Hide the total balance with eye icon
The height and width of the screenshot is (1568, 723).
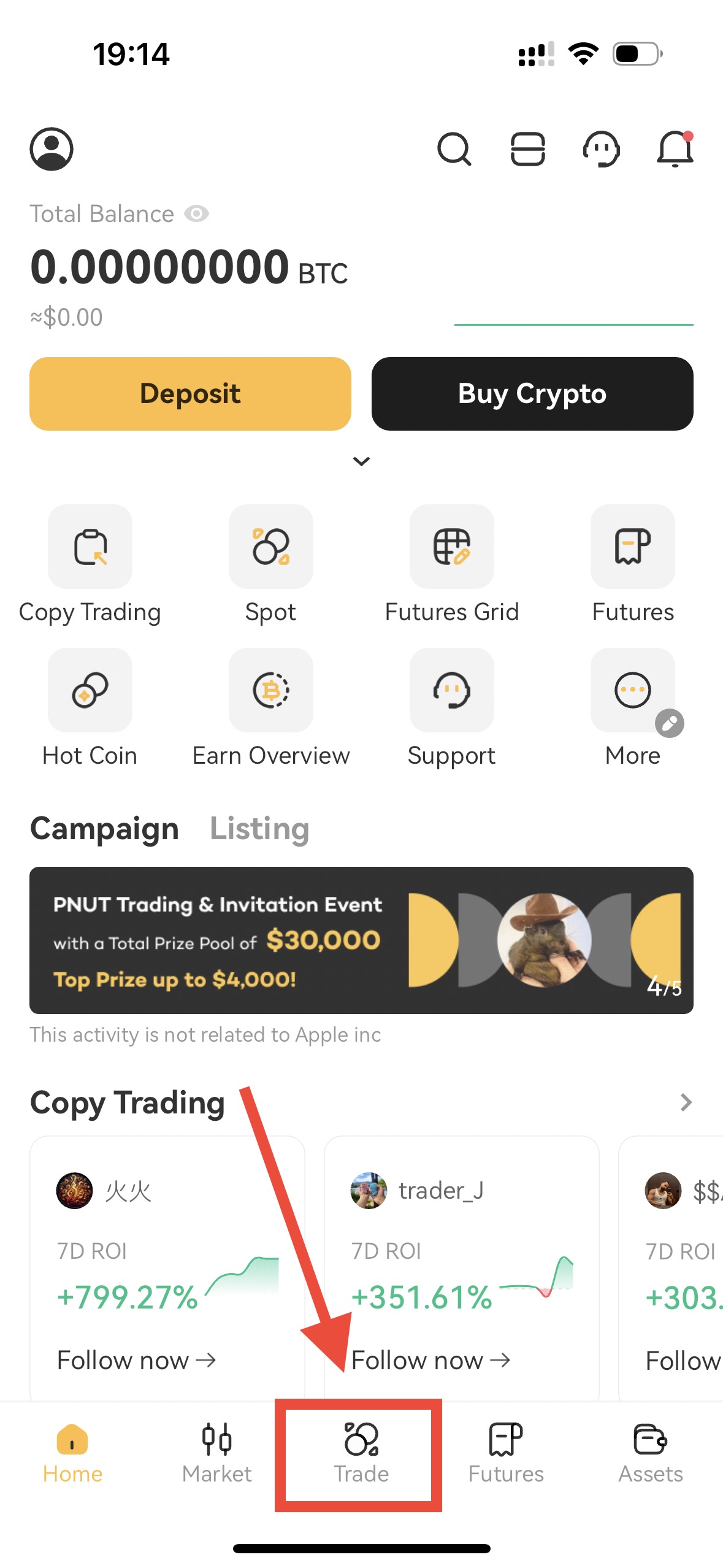click(197, 214)
